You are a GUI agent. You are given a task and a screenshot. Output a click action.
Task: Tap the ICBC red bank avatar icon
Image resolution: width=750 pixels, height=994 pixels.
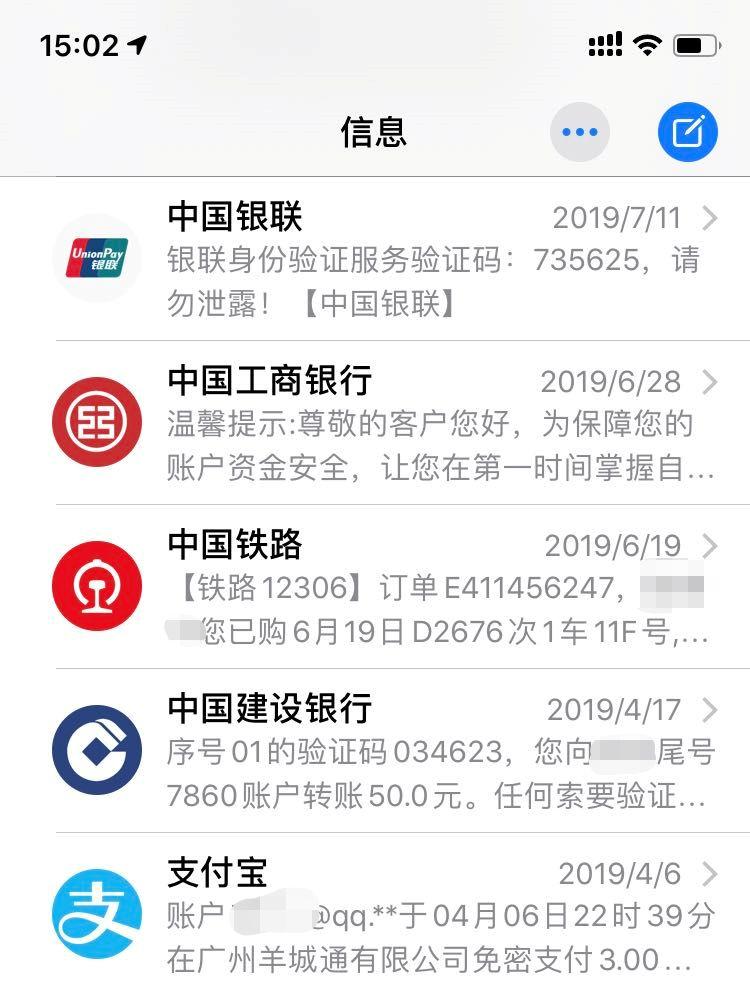(x=96, y=422)
